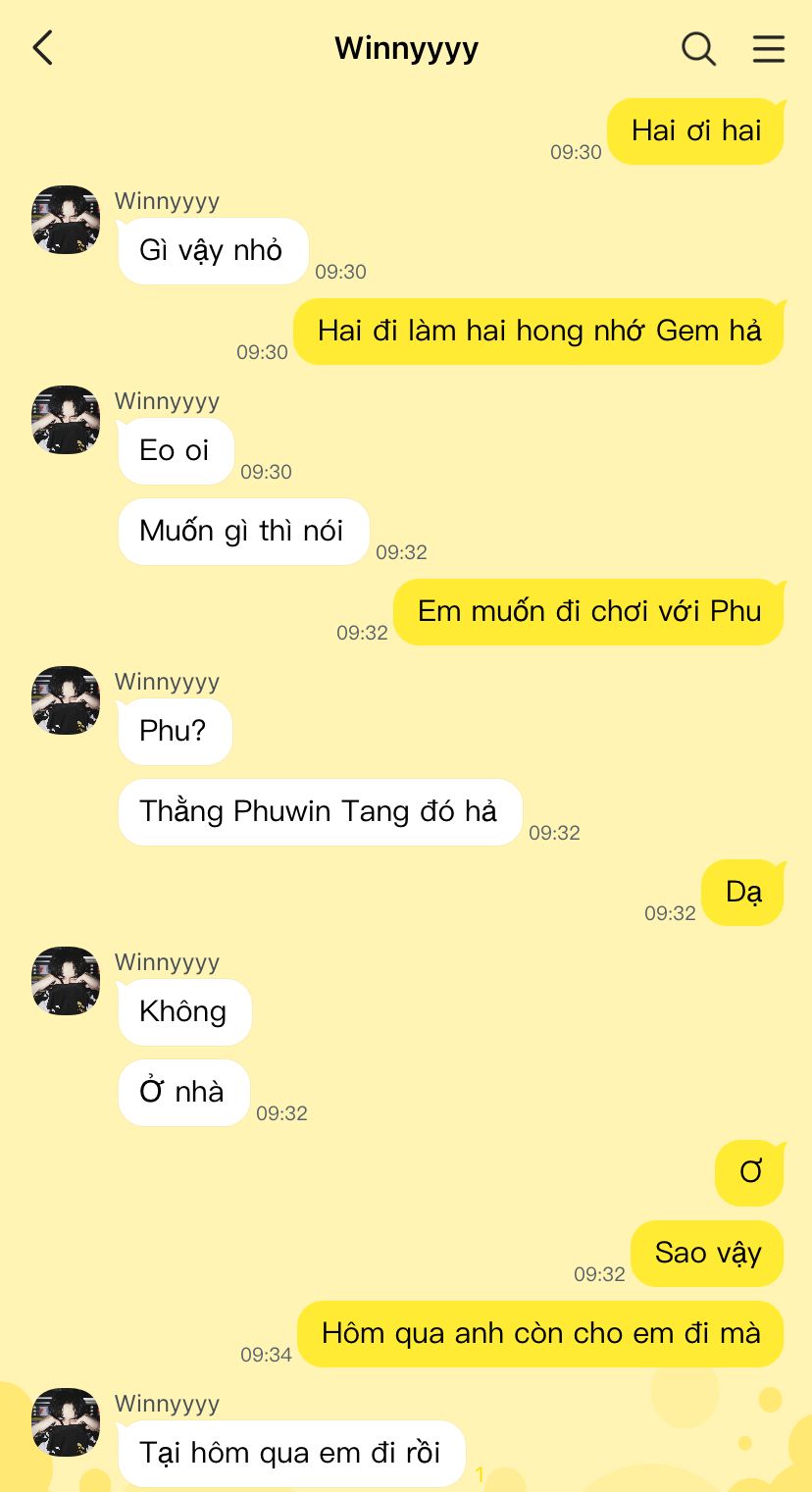
Task: Select Winnyyyy's avatar next to "Không"
Action: [66, 981]
